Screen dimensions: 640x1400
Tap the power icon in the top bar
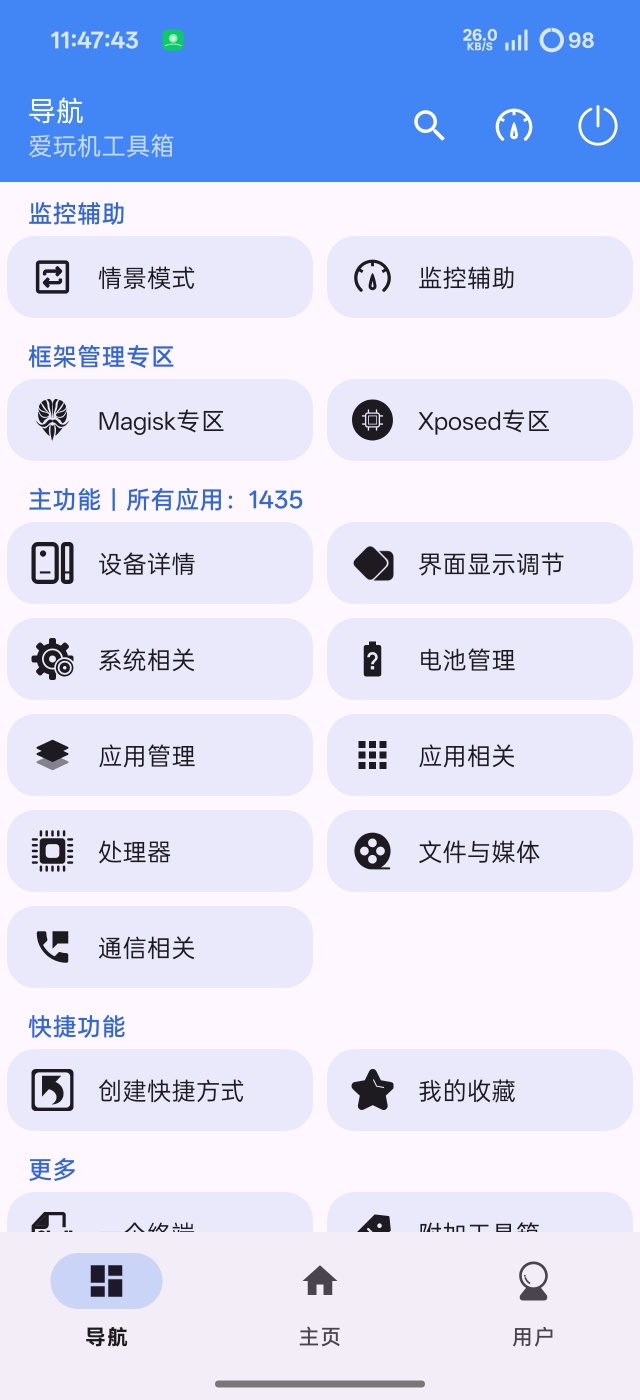point(598,126)
